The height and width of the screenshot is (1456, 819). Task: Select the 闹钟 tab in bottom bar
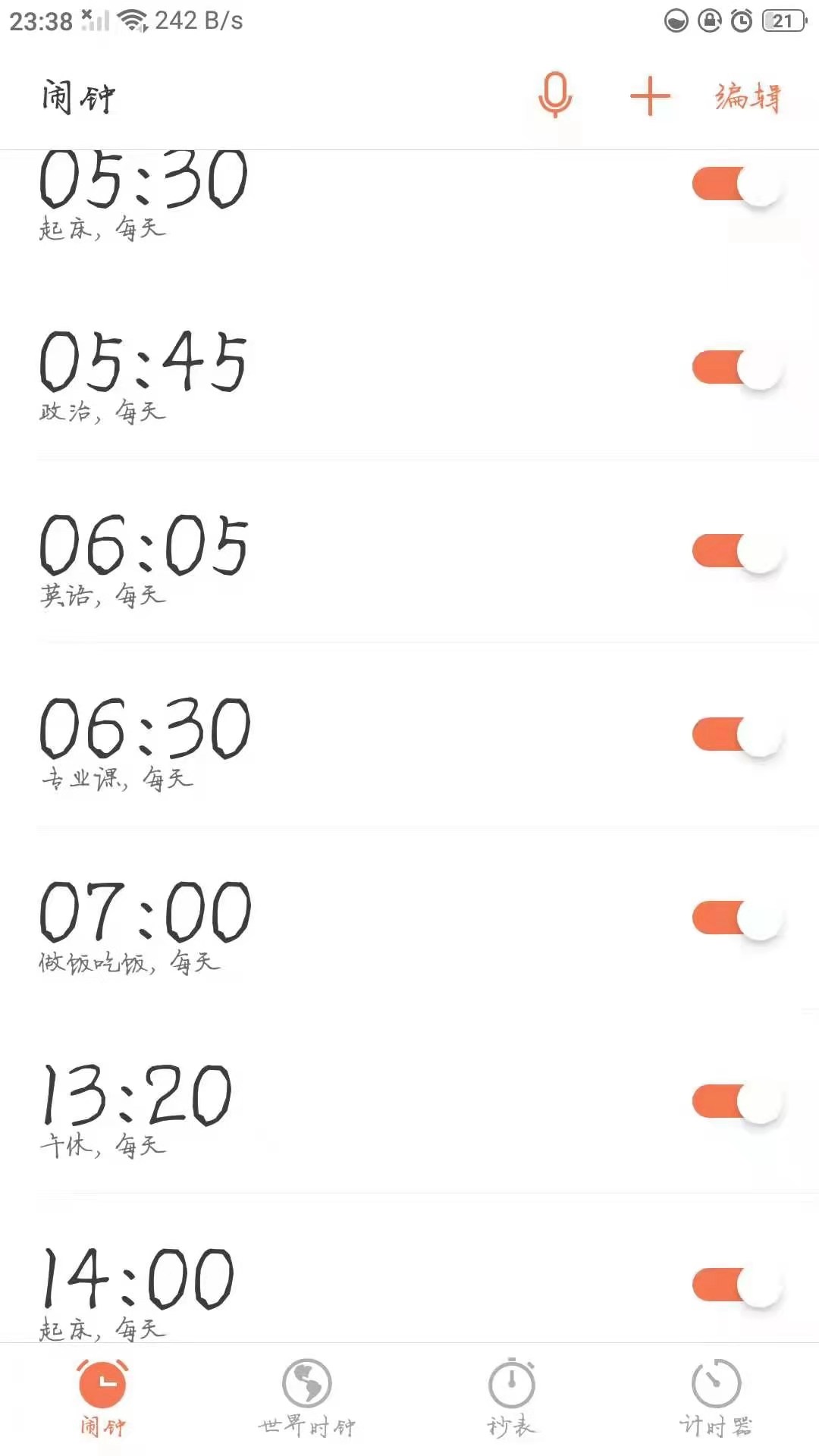(x=103, y=1399)
